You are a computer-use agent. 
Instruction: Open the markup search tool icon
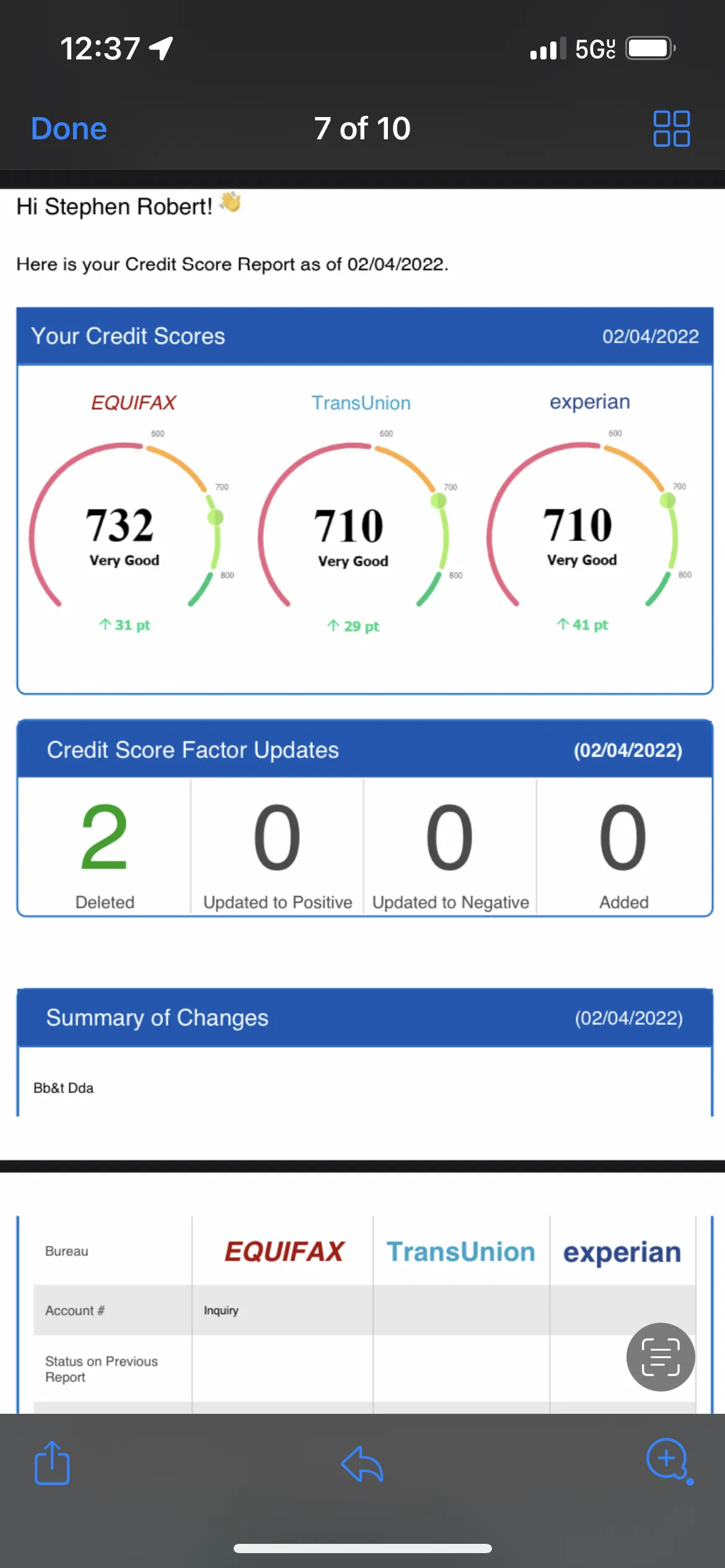point(669,1461)
